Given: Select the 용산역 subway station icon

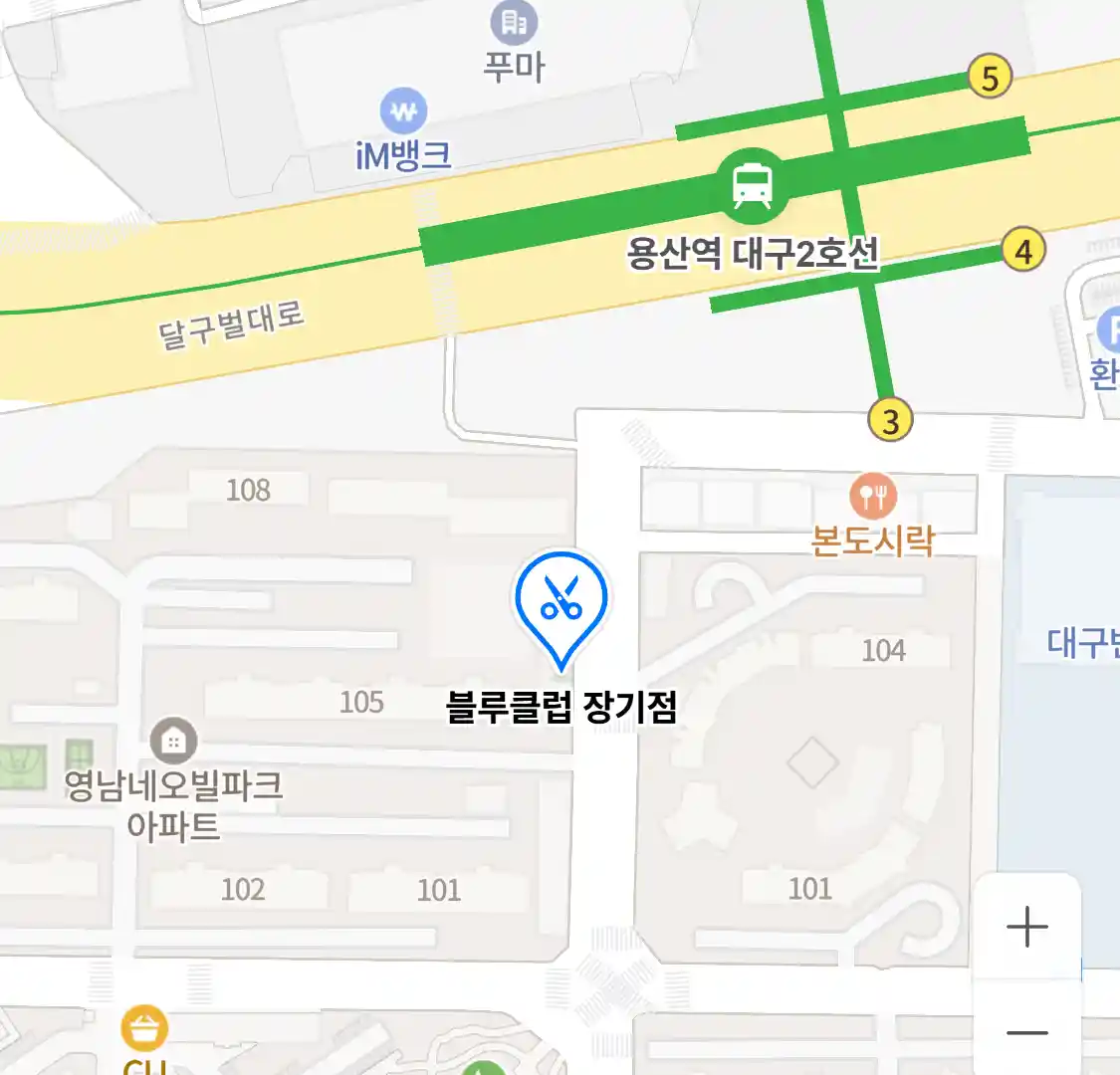Looking at the screenshot, I should [753, 185].
